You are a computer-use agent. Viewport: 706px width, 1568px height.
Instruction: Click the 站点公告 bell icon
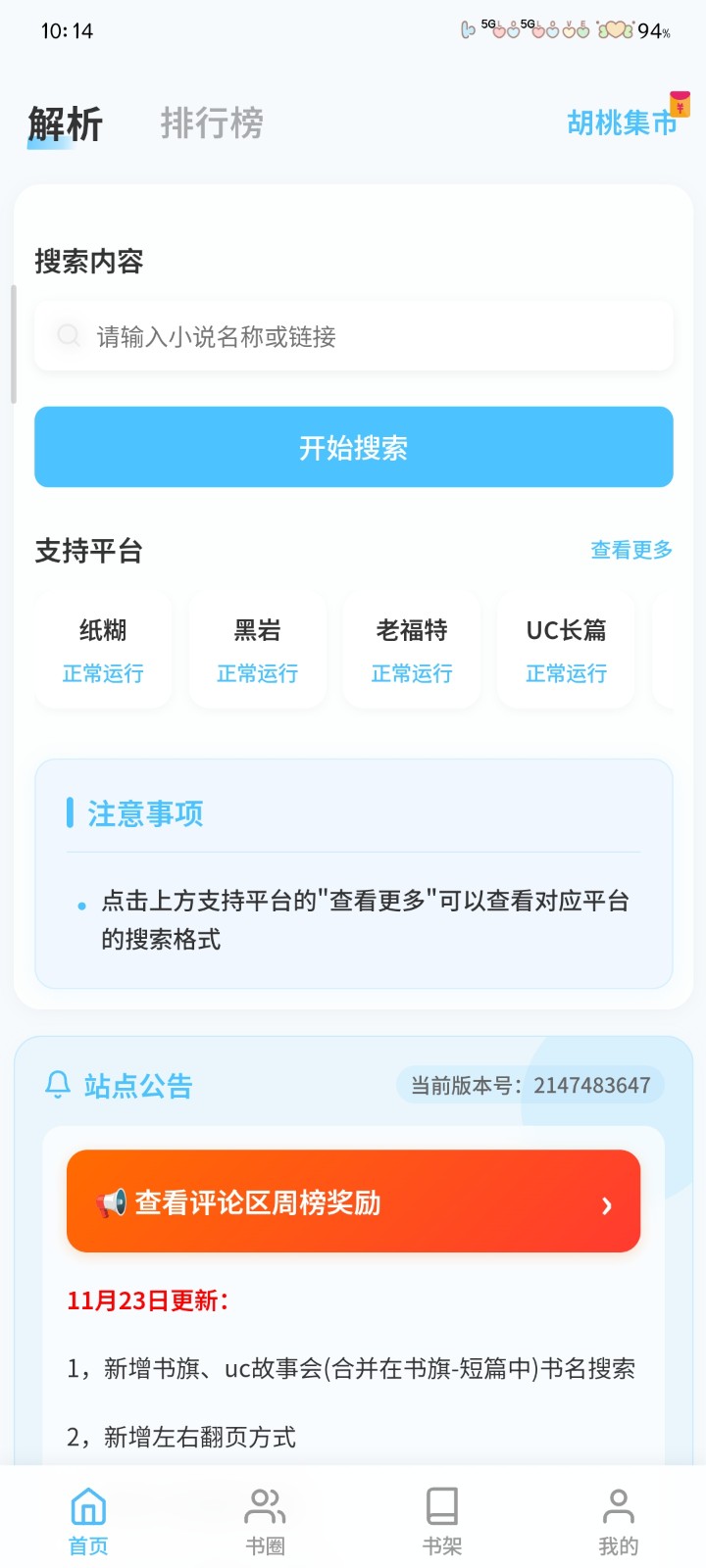57,1085
